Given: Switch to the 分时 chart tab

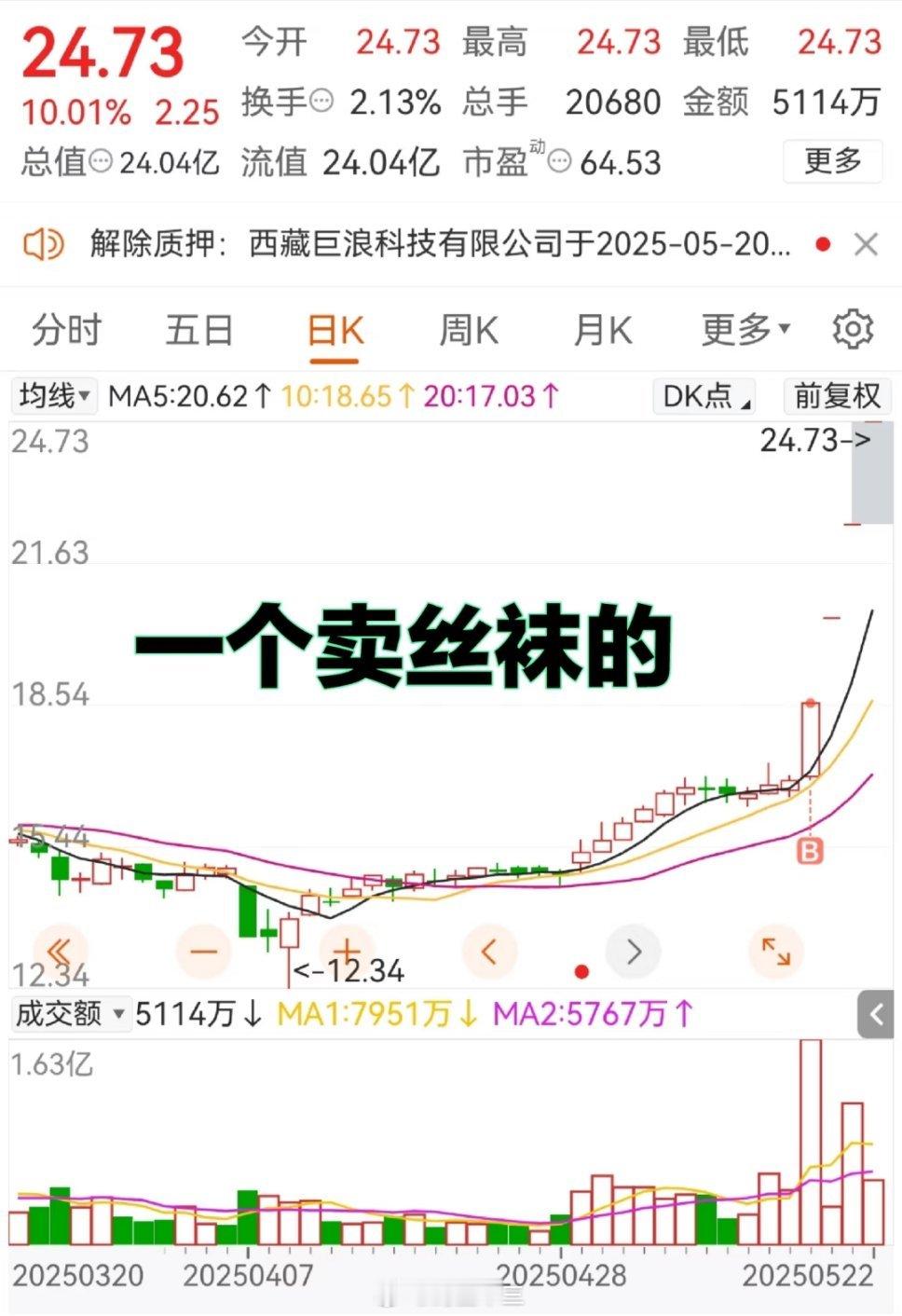Looking at the screenshot, I should (66, 331).
